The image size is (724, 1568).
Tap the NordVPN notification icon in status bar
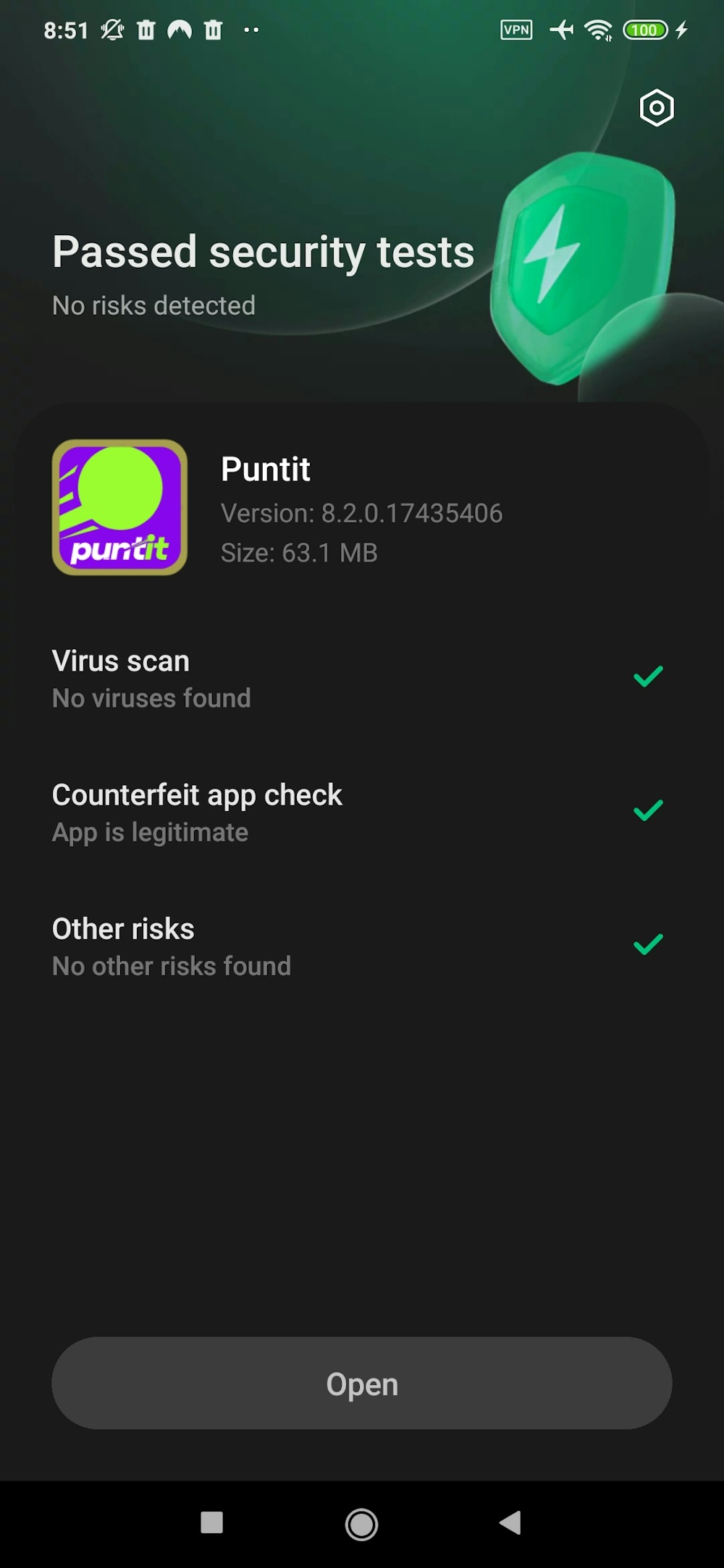coord(180,30)
